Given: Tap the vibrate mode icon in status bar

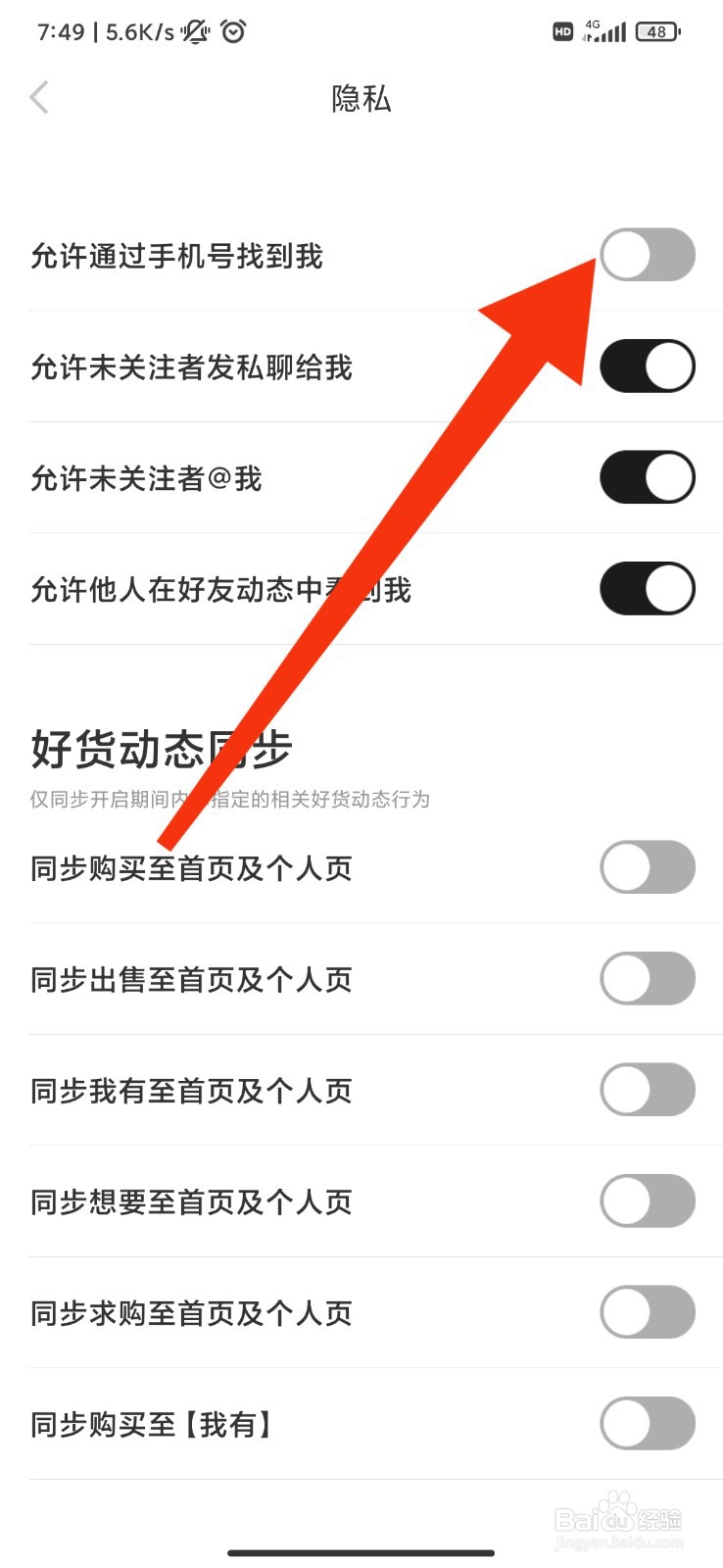Looking at the screenshot, I should pyautogui.click(x=194, y=31).
